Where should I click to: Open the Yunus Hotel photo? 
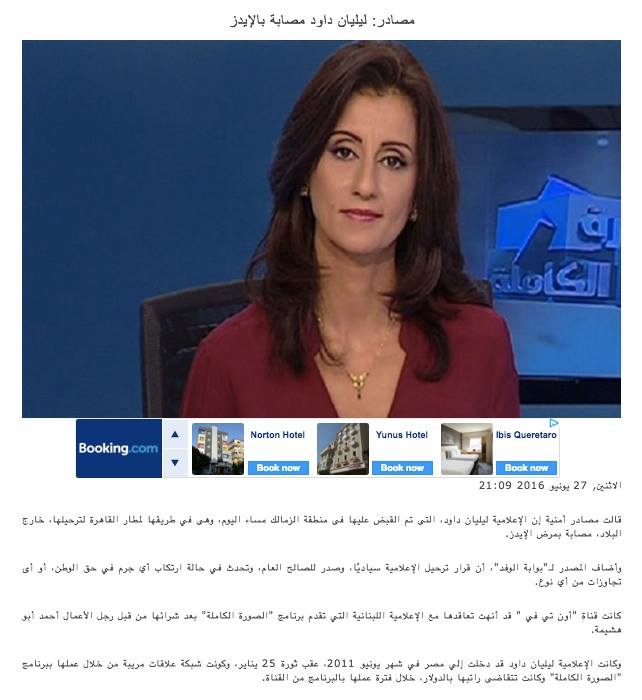[343, 448]
